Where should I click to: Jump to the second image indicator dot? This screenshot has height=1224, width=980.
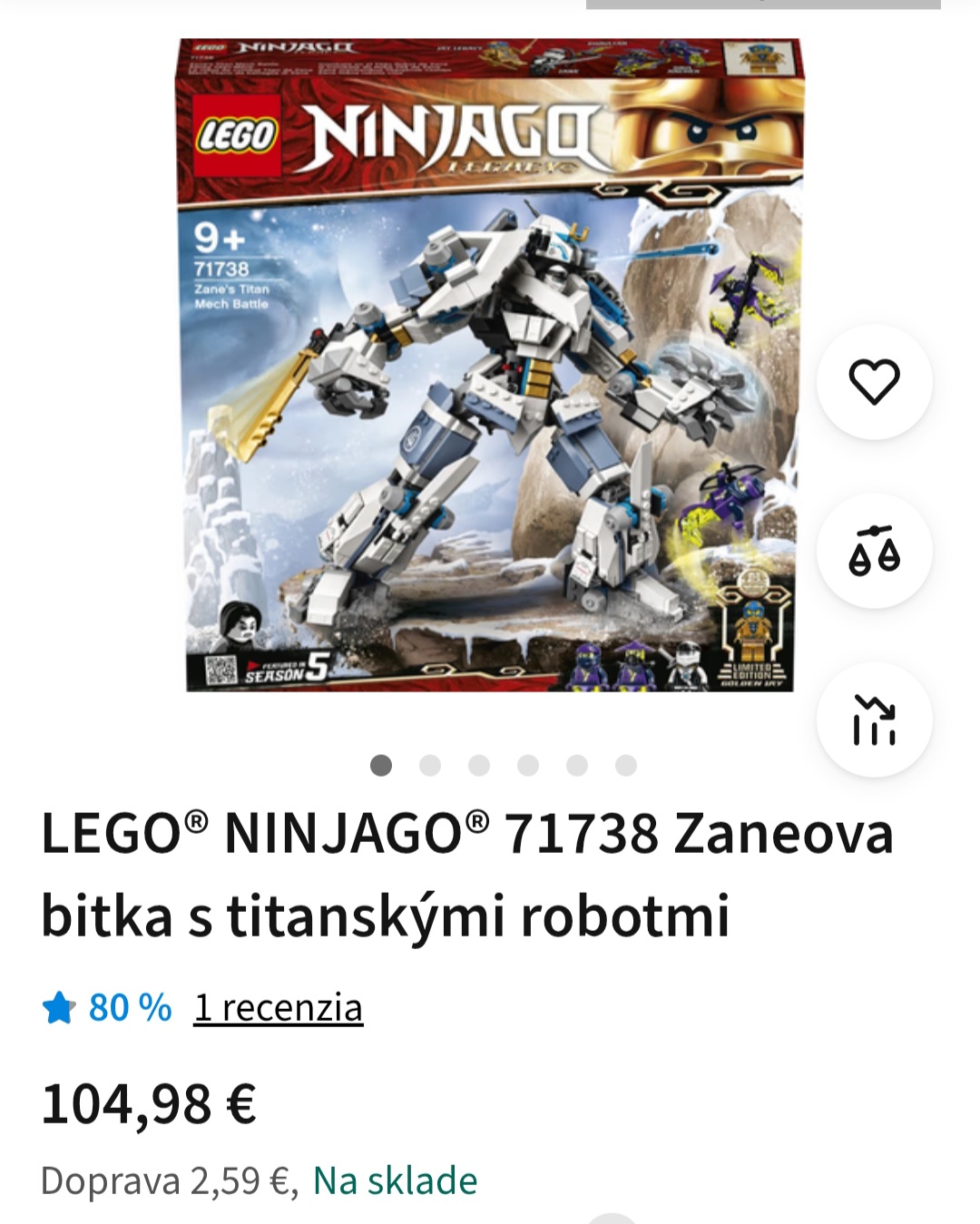(430, 766)
